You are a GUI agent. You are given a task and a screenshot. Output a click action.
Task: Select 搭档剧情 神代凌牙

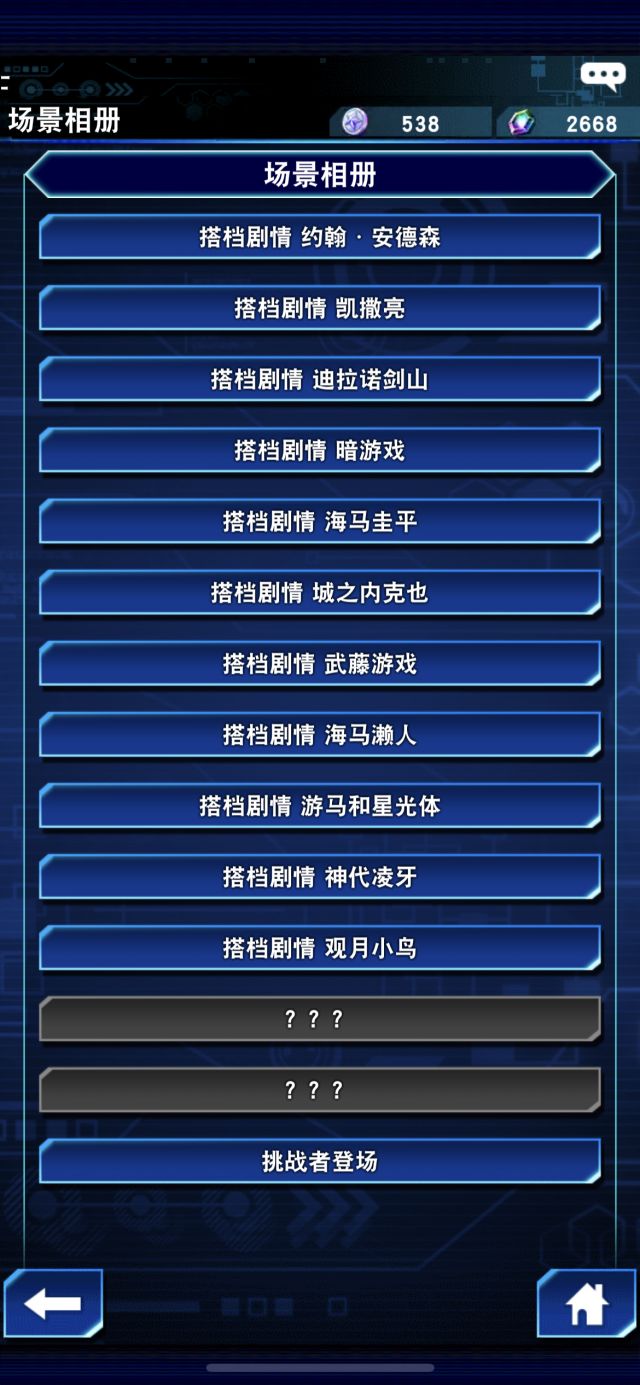tap(320, 877)
